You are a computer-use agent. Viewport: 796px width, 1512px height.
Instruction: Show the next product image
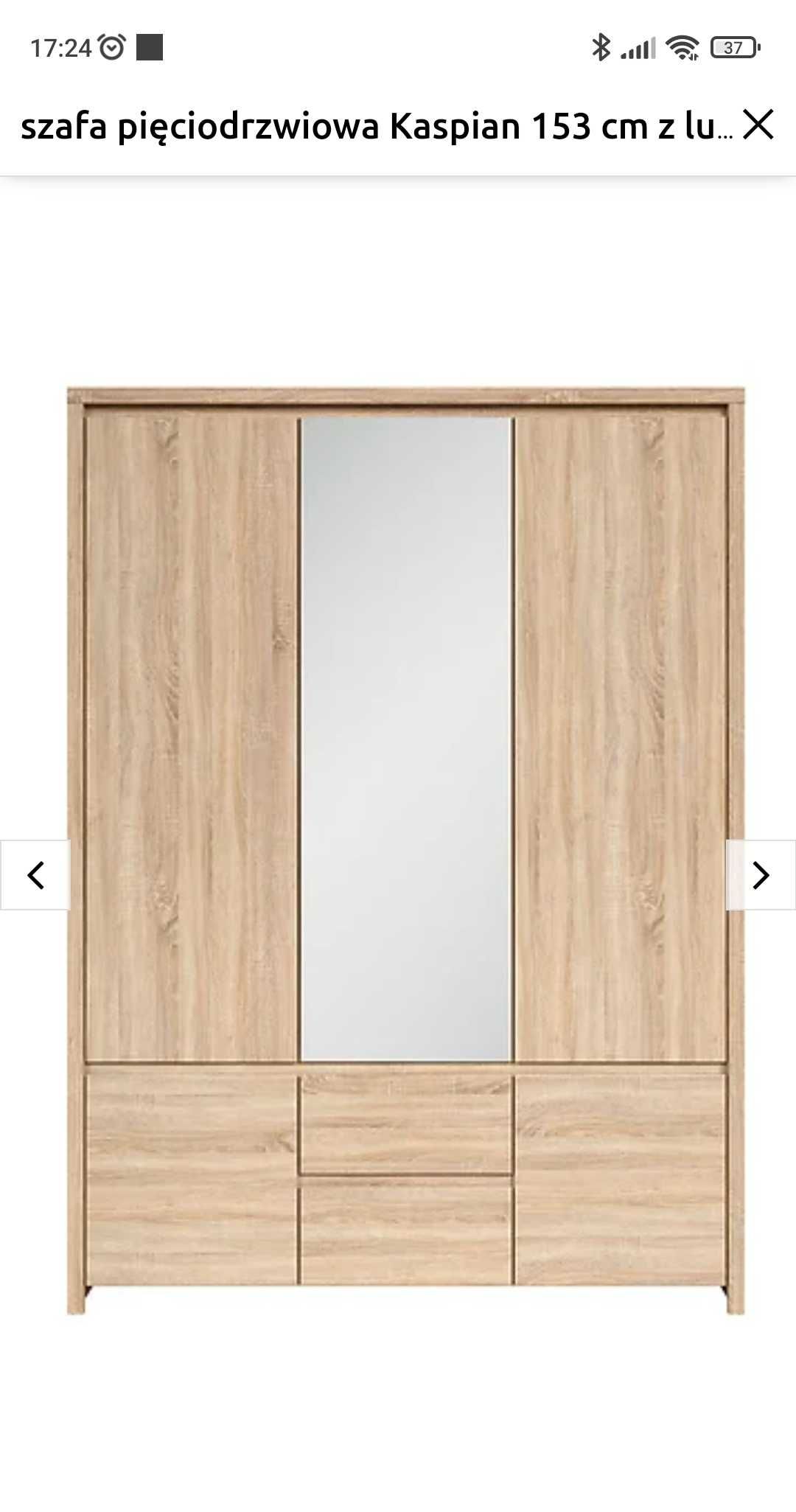tap(761, 875)
